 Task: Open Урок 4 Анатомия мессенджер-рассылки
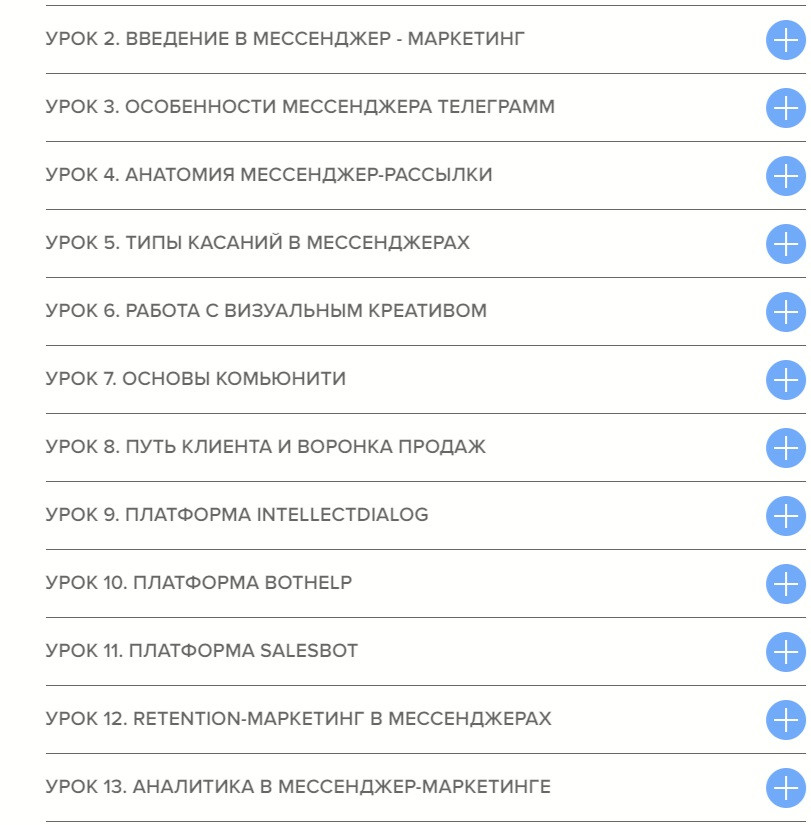pyautogui.click(x=786, y=176)
